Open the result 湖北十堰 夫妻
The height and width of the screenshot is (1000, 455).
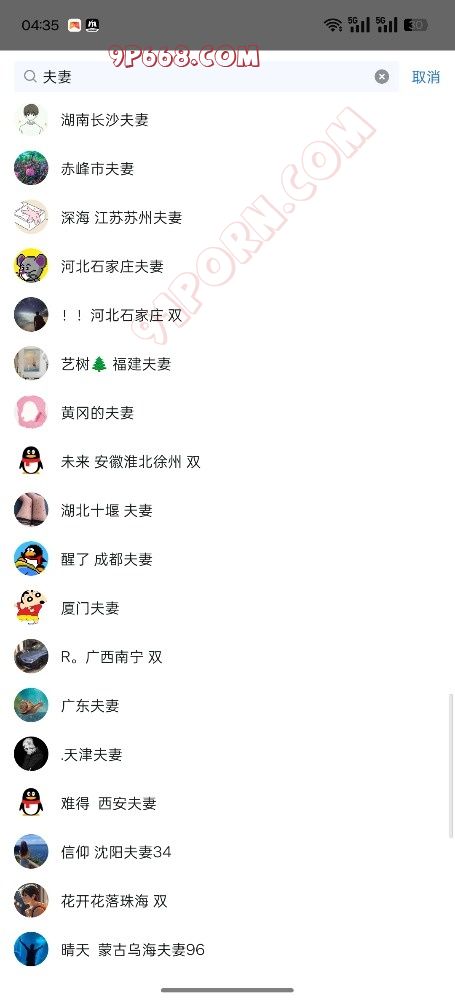227,510
